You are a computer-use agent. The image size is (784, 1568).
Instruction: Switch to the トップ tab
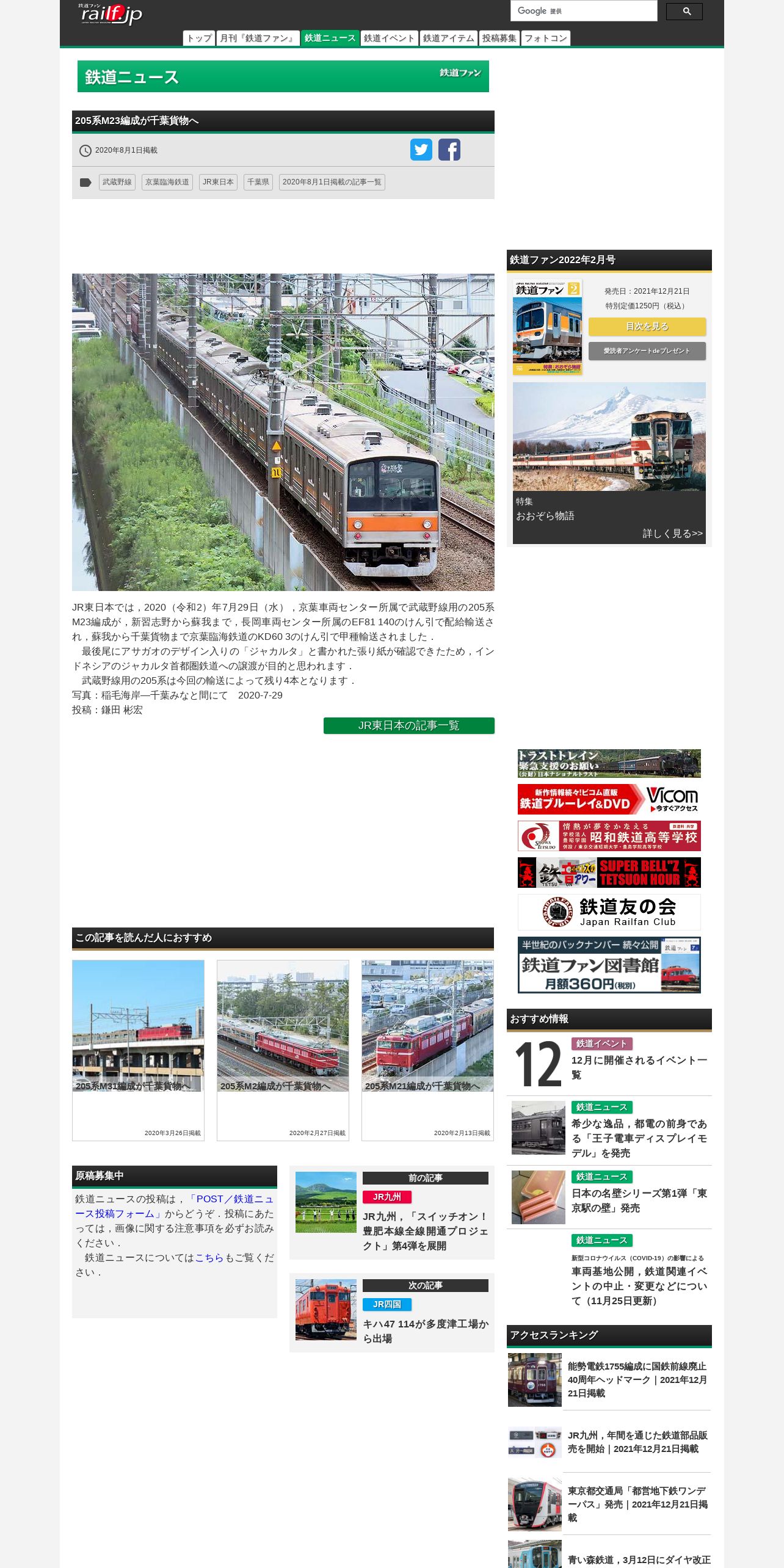[x=199, y=38]
